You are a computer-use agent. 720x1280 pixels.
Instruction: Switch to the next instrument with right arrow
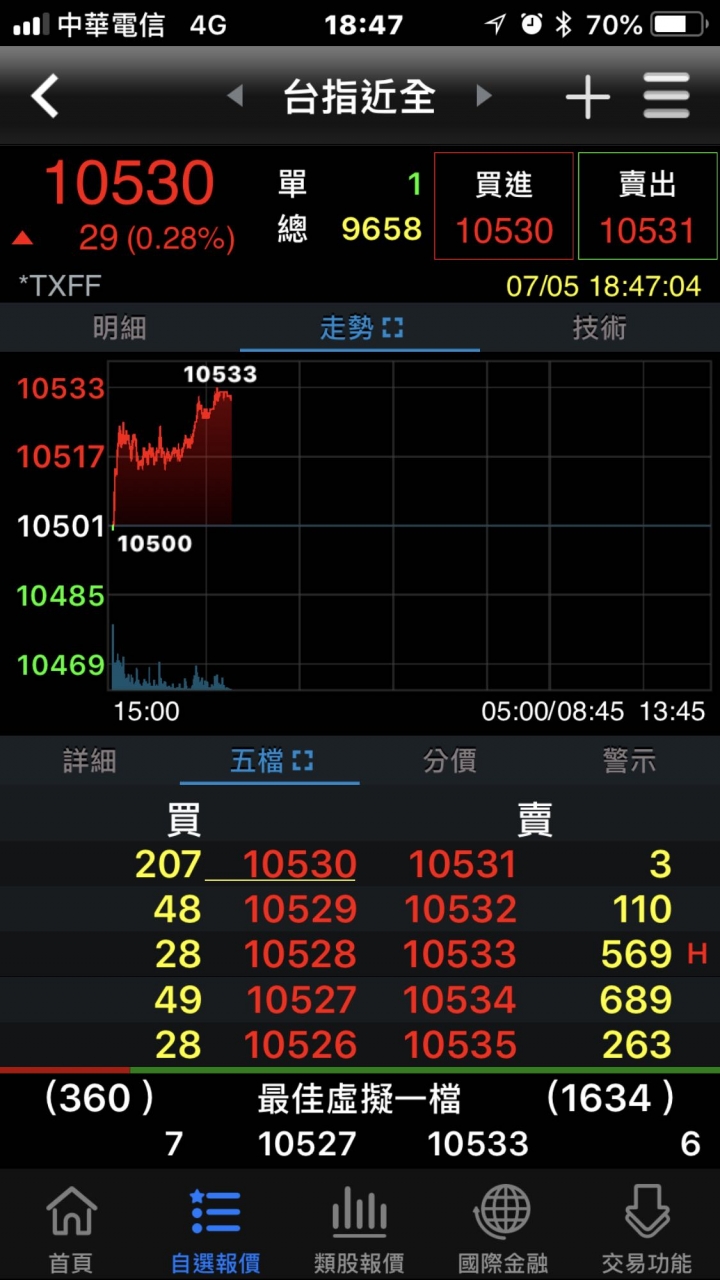(484, 96)
